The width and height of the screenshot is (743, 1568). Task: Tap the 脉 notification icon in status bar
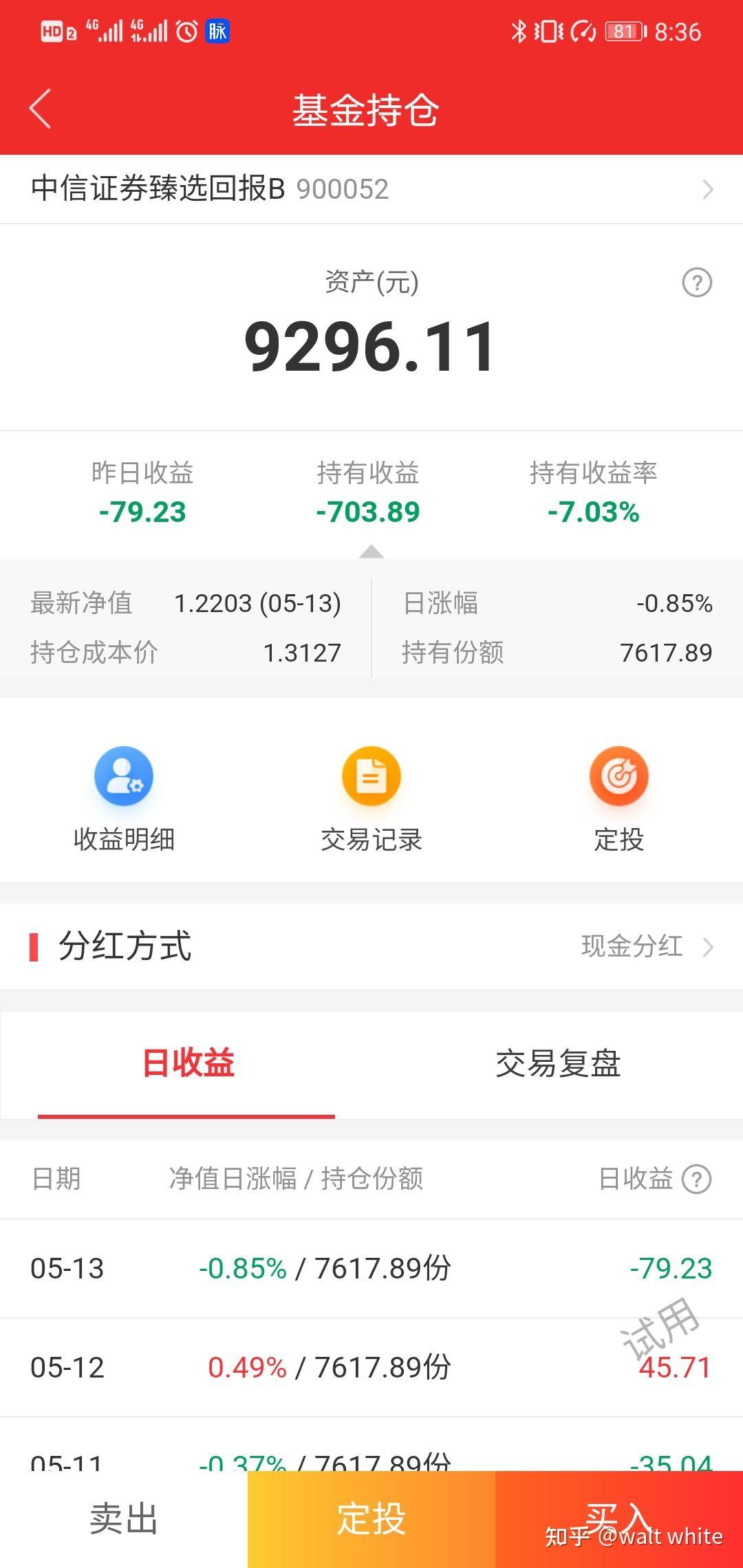217,30
